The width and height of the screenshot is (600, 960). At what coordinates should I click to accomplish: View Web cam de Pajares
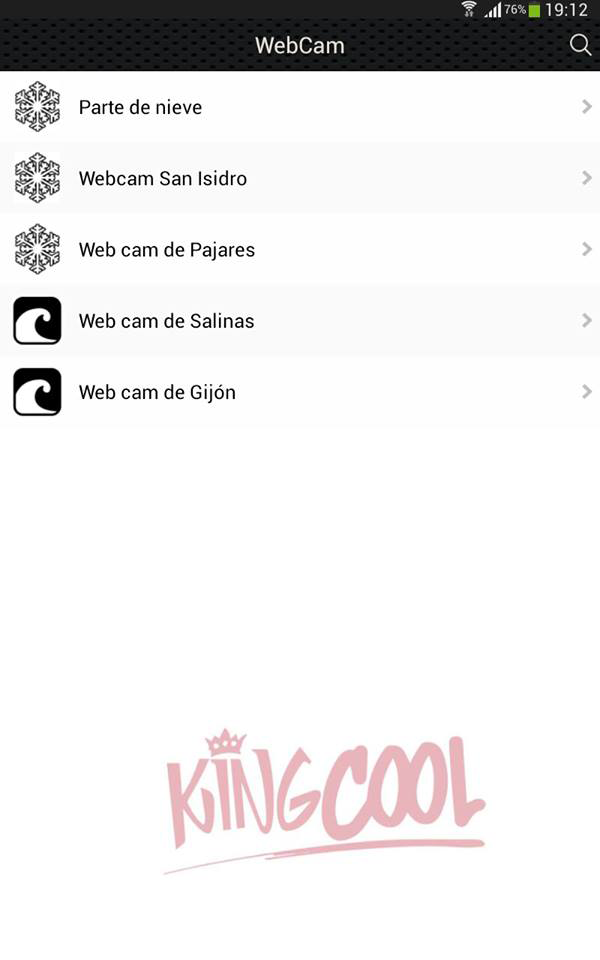tap(300, 250)
